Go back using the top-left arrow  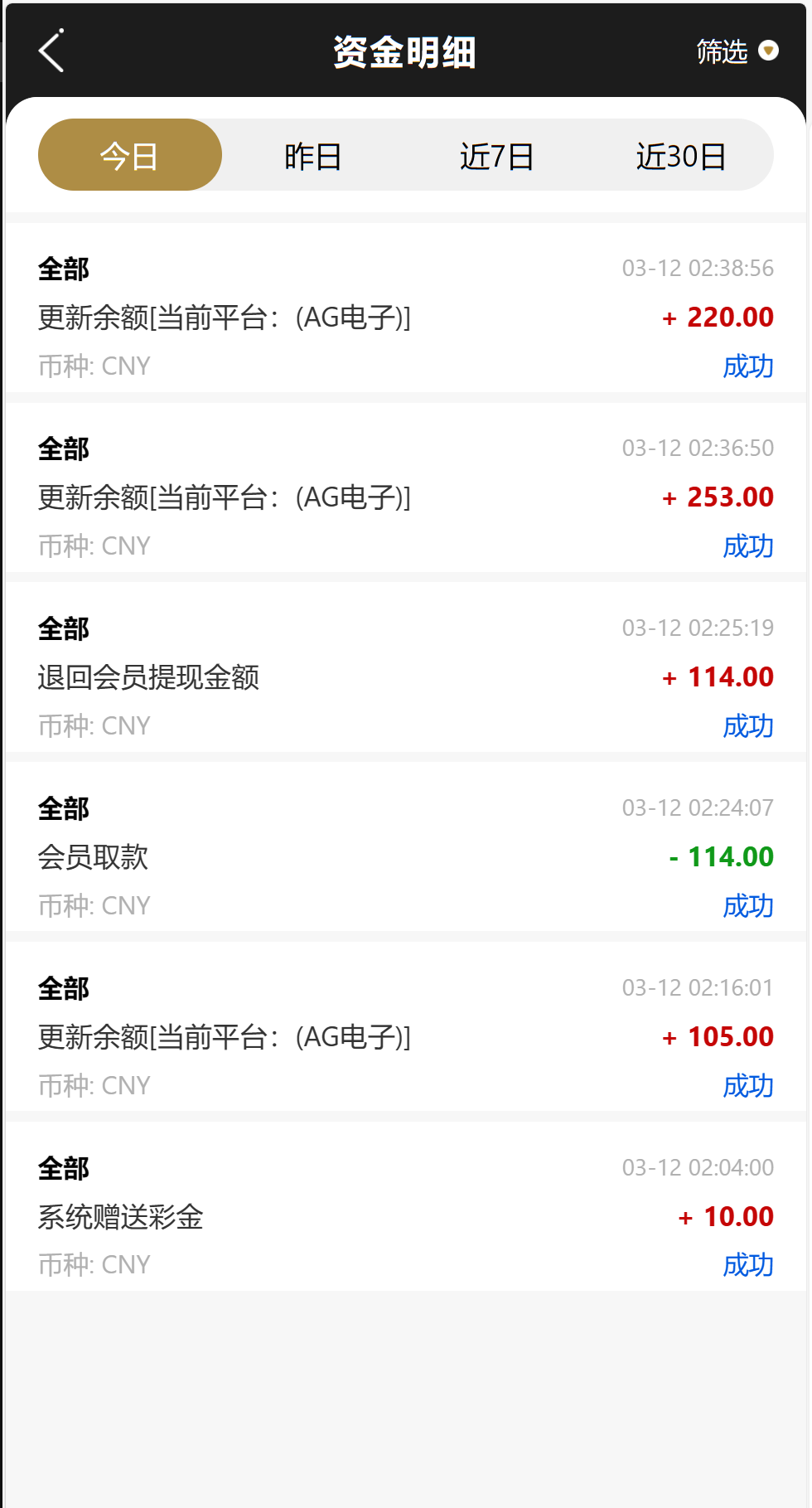[51, 51]
